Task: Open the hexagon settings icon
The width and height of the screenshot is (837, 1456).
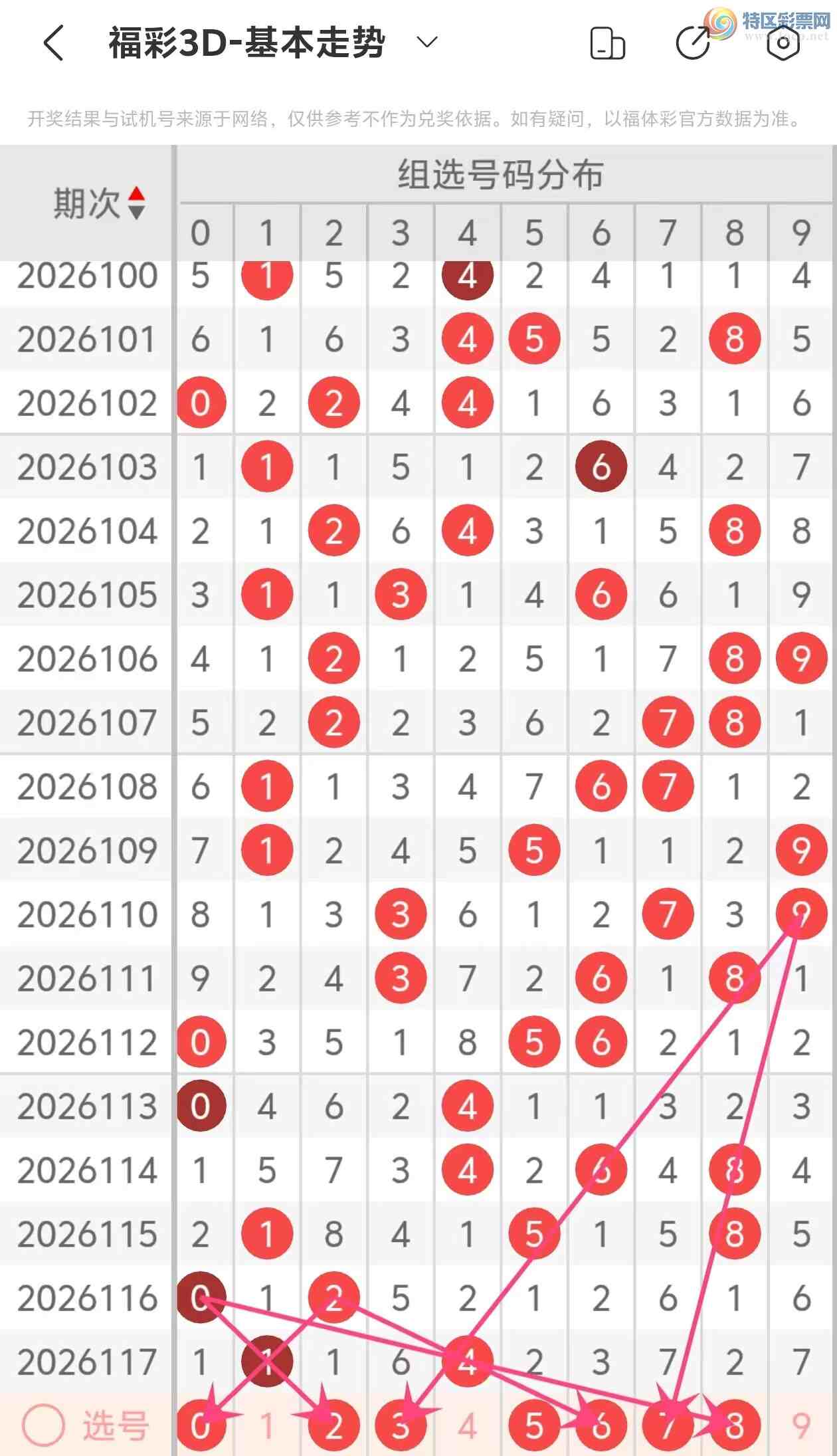Action: click(783, 44)
